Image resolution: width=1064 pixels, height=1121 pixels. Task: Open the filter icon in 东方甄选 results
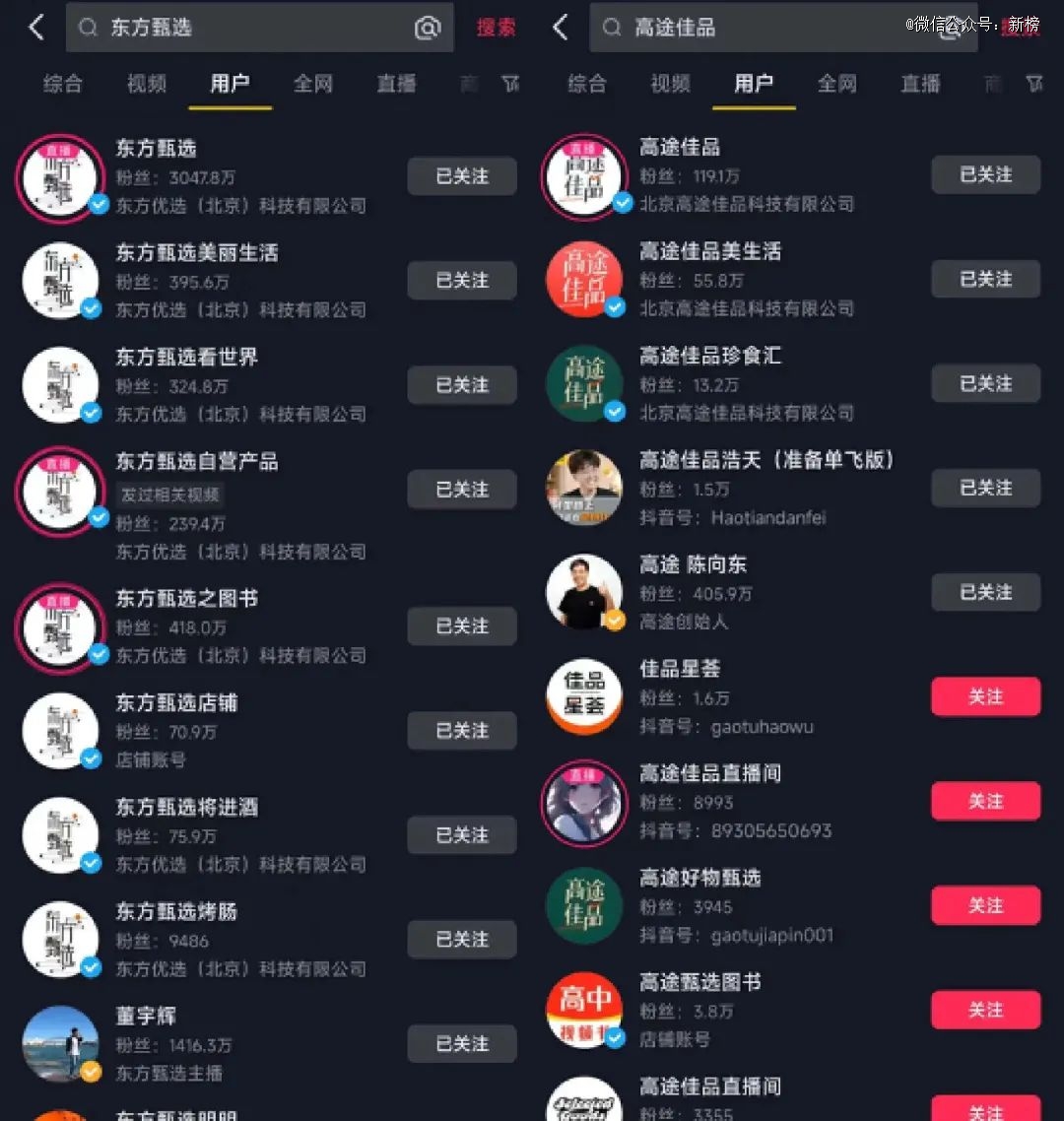[510, 85]
